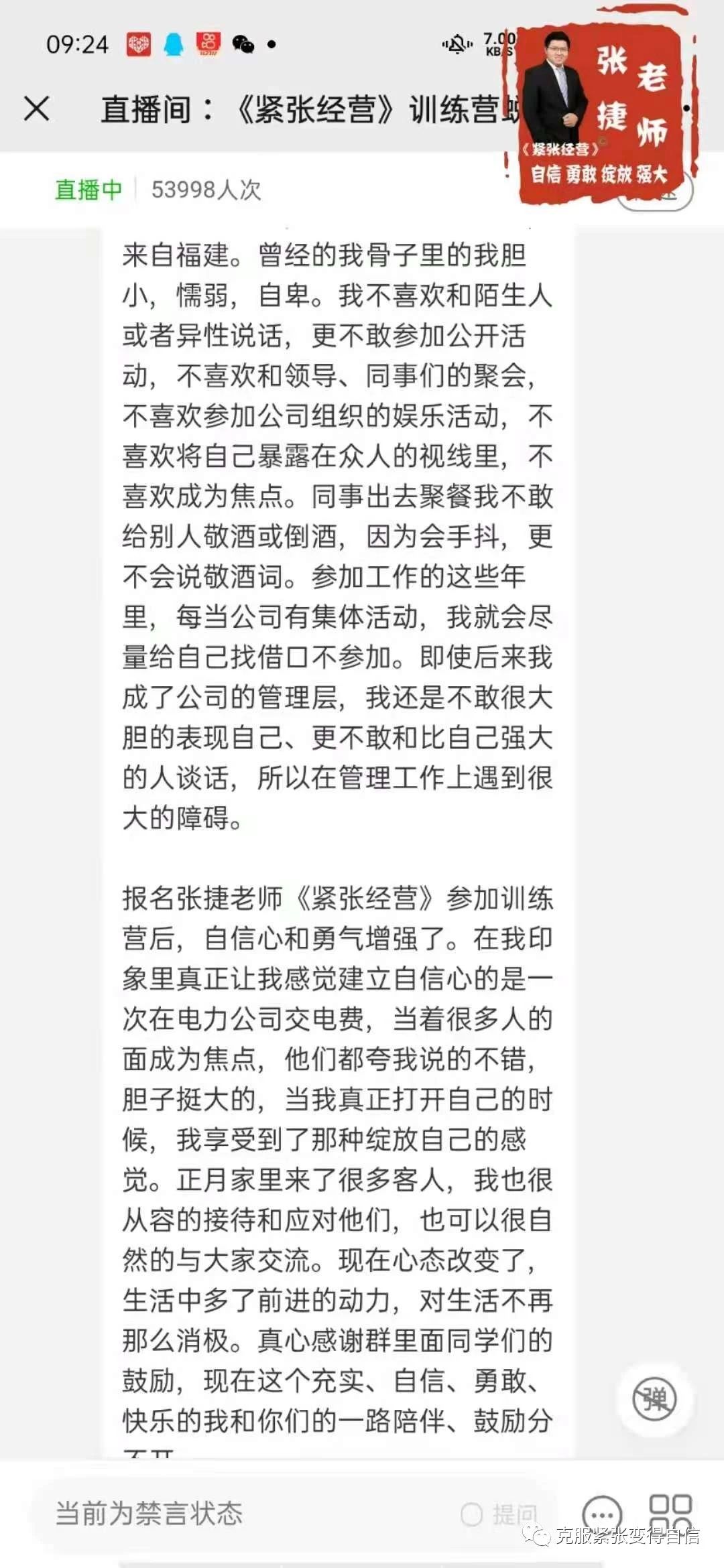This screenshot has width=724, height=1568.
Task: Toggle the 弹 bullet-comments button
Action: point(655,1399)
